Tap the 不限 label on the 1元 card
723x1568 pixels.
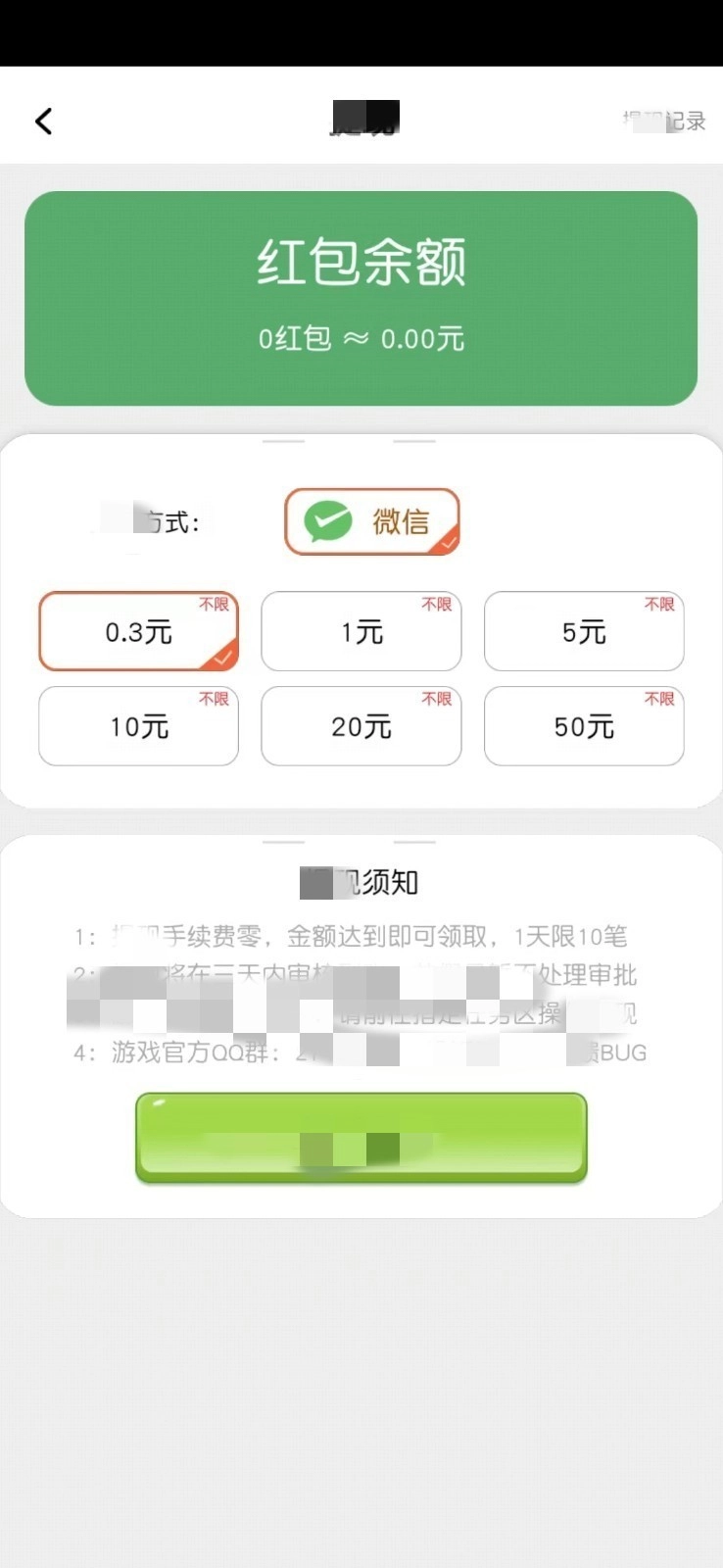click(x=437, y=606)
